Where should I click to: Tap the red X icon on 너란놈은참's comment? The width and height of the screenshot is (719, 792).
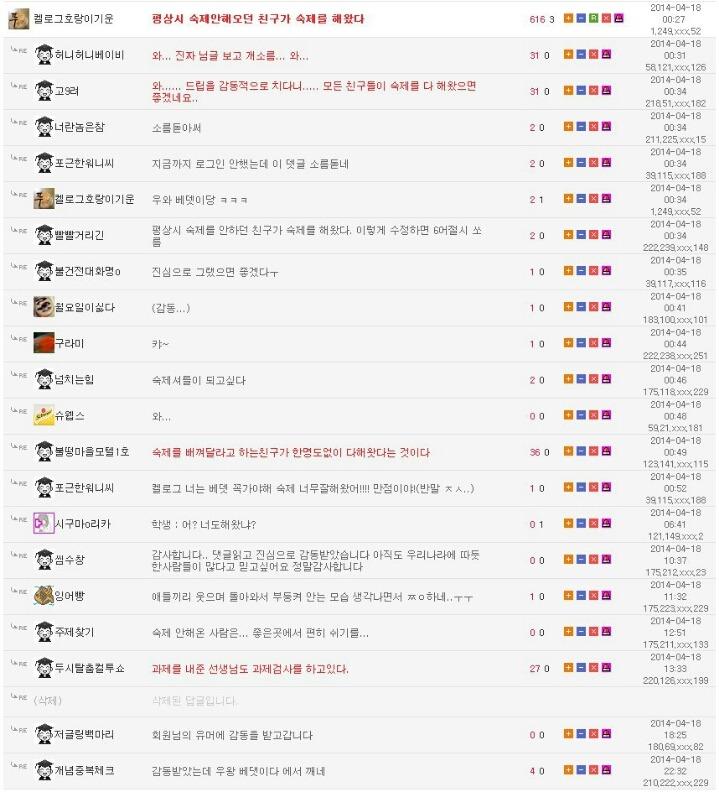coord(593,127)
